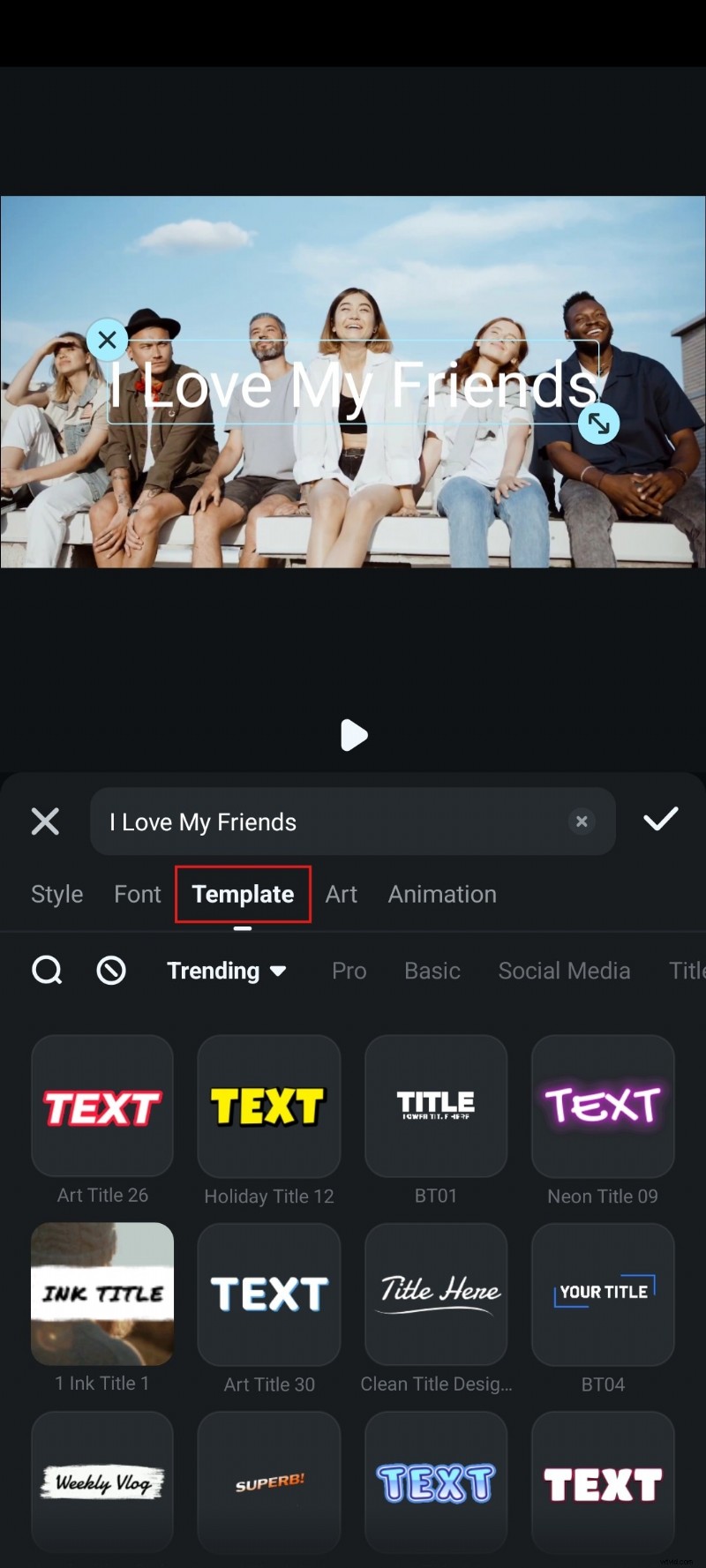Close the text editing panel
The image size is (706, 1568).
click(45, 822)
